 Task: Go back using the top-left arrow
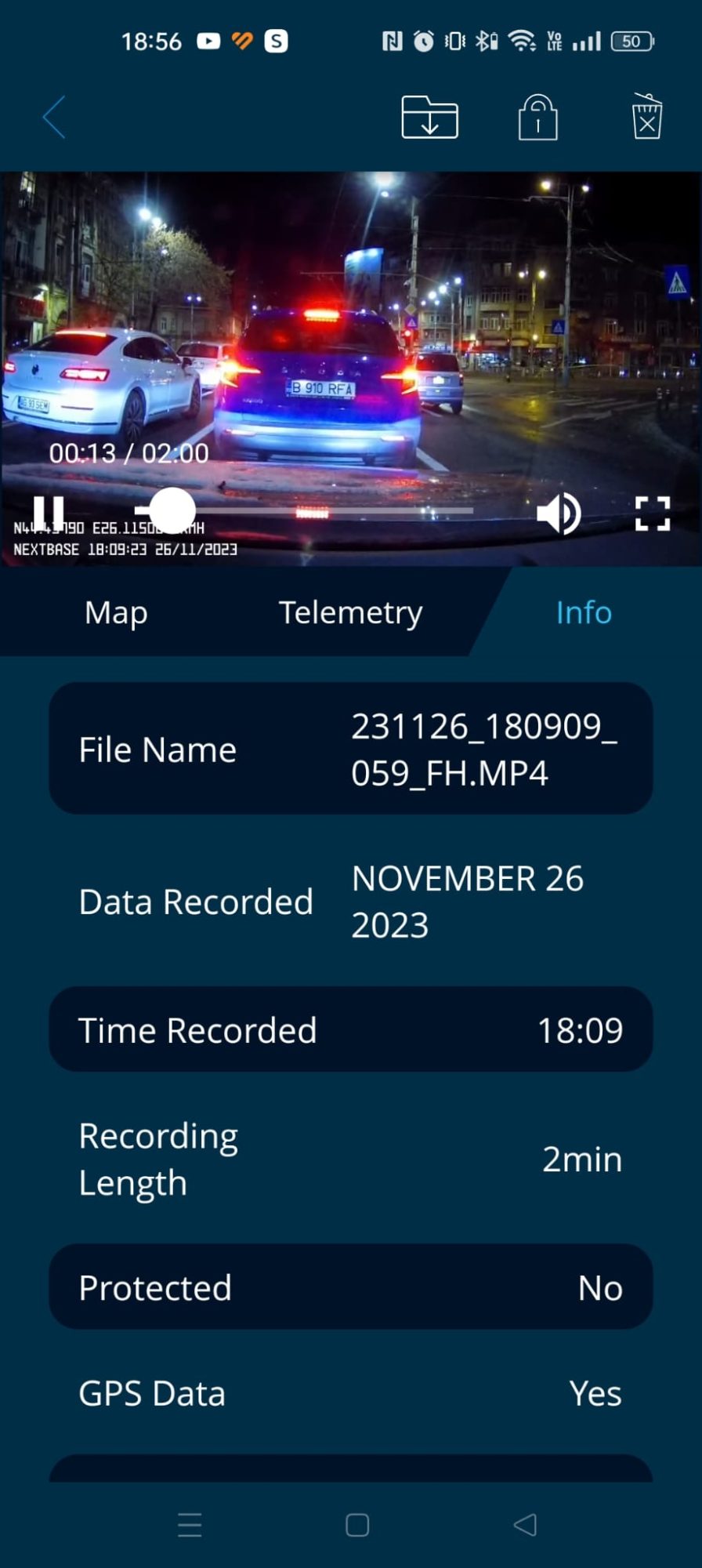click(54, 118)
